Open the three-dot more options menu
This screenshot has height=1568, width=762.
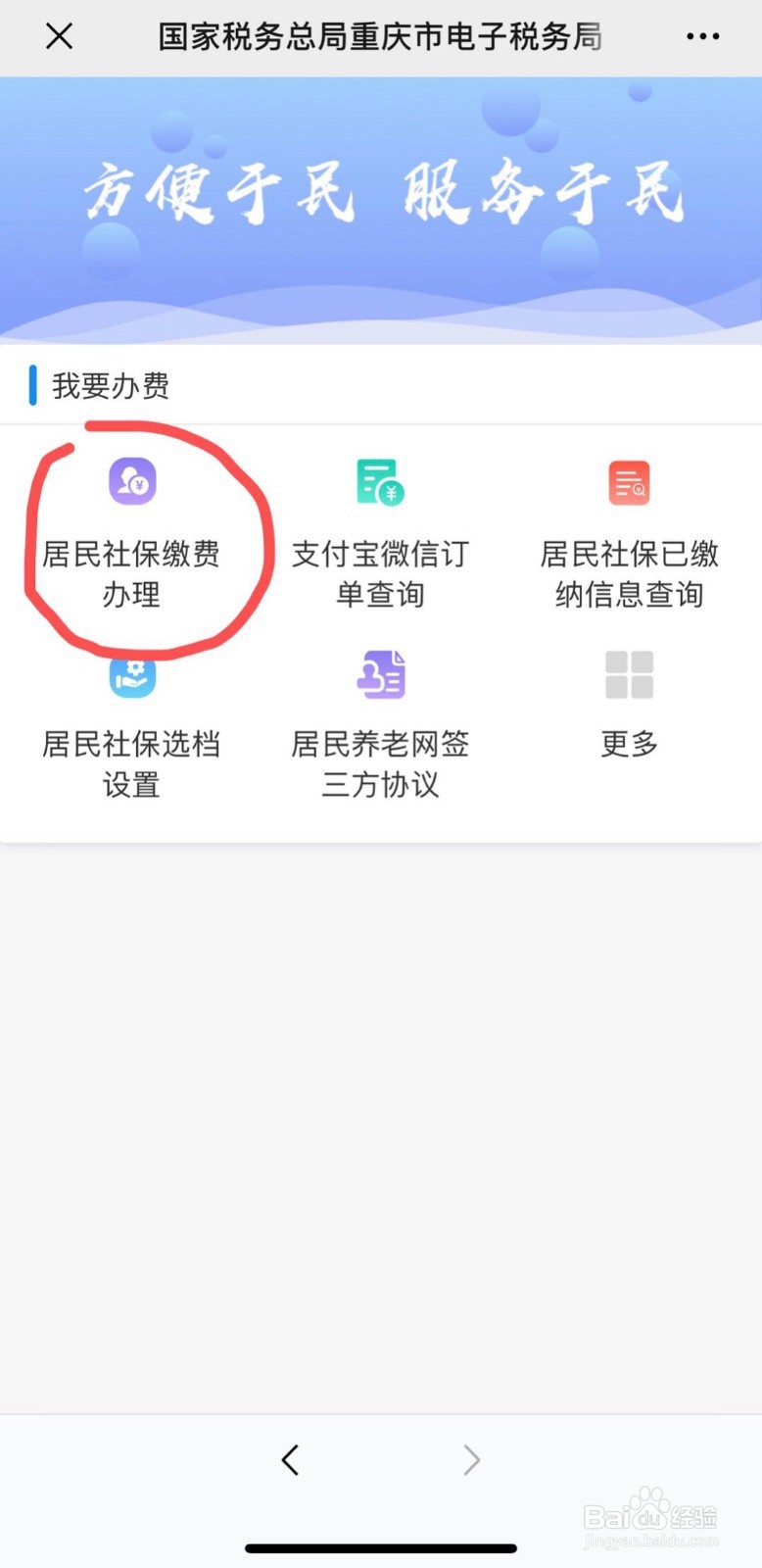(x=702, y=36)
